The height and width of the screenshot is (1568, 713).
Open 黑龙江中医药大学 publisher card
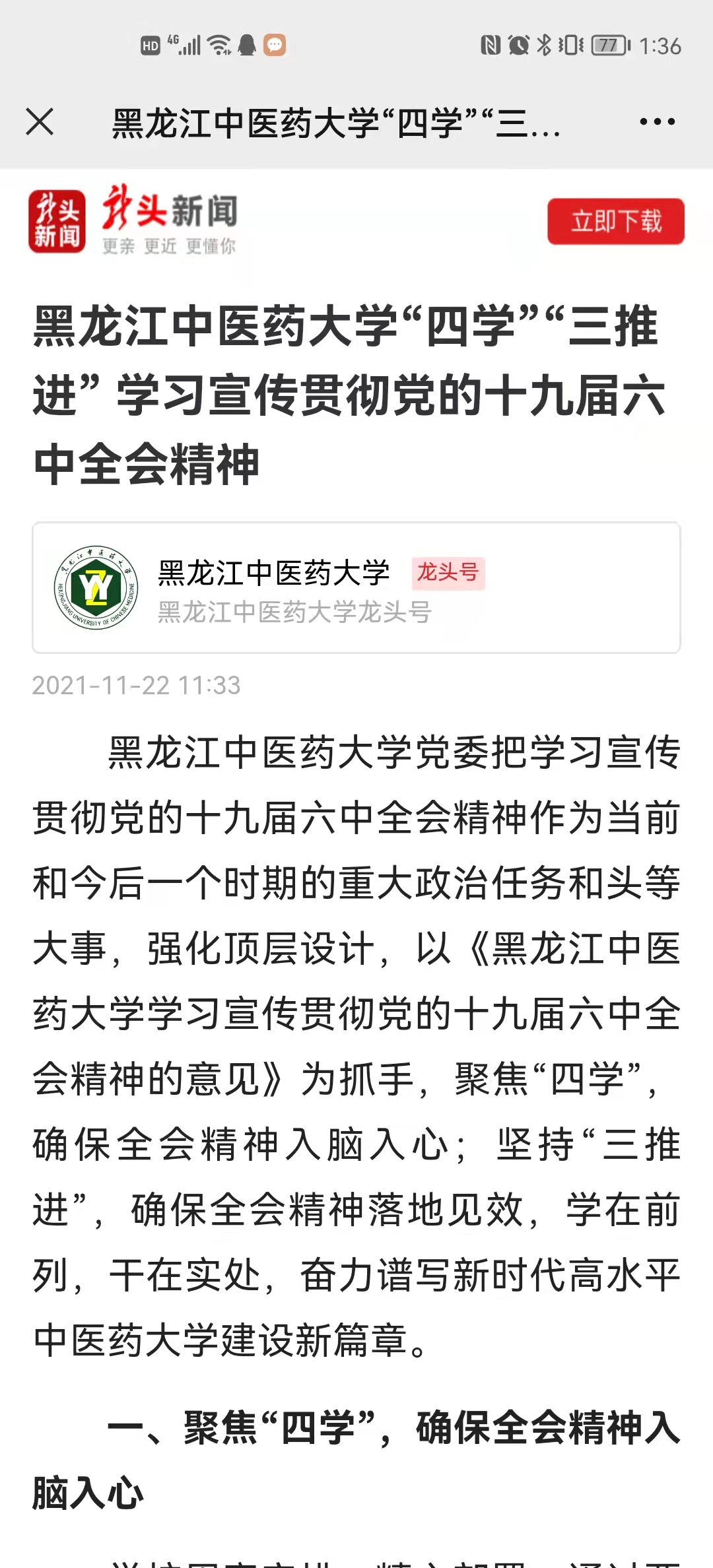click(356, 587)
